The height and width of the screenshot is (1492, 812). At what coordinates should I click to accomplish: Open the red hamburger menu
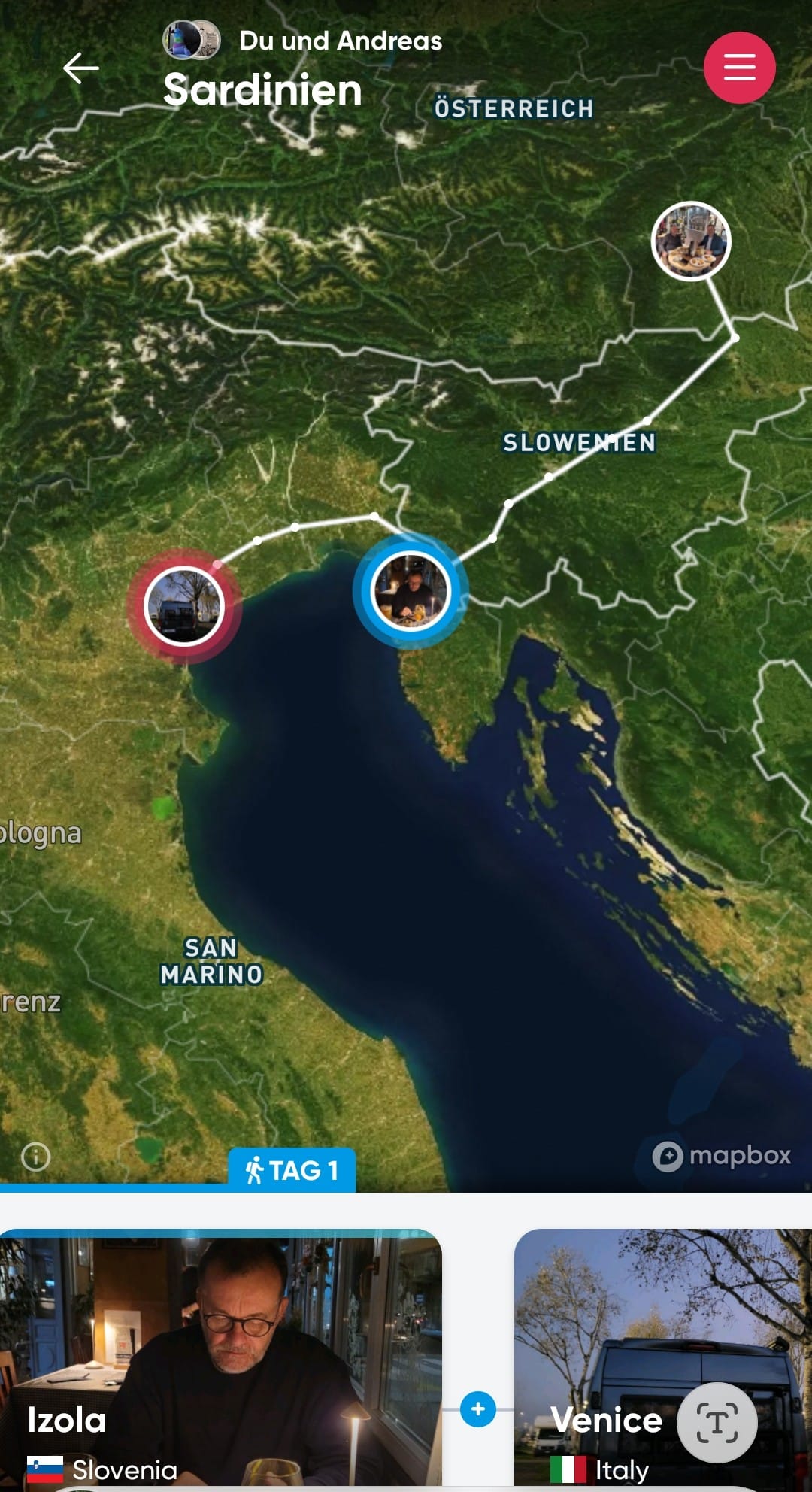739,67
